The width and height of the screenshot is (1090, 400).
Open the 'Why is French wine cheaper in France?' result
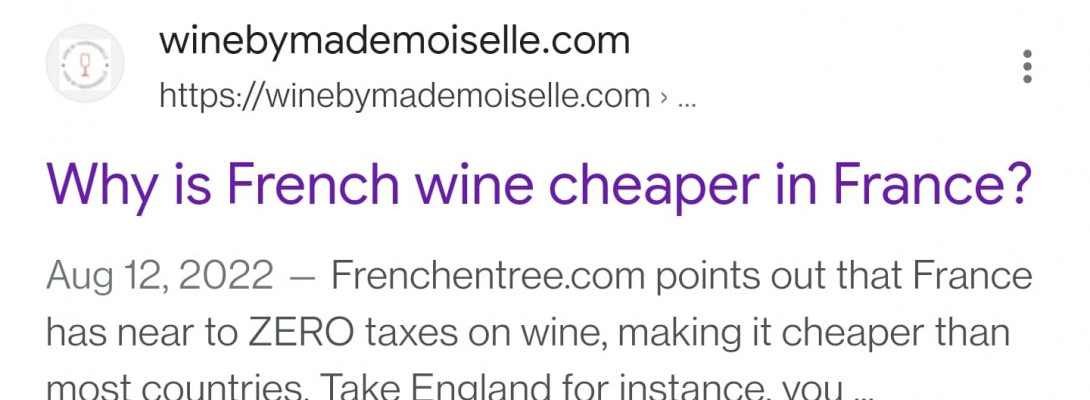(x=538, y=186)
